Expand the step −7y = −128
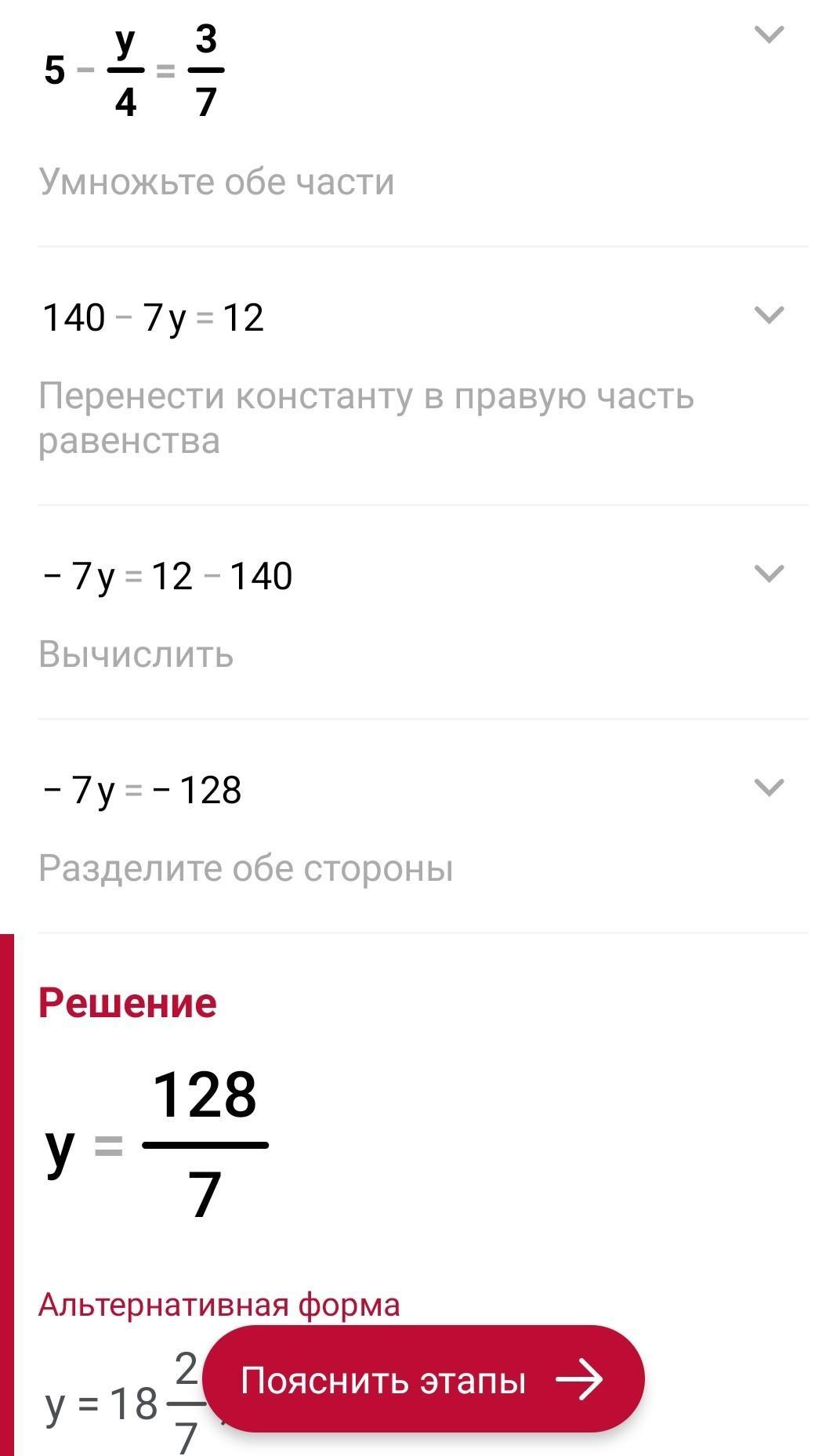 (x=768, y=787)
